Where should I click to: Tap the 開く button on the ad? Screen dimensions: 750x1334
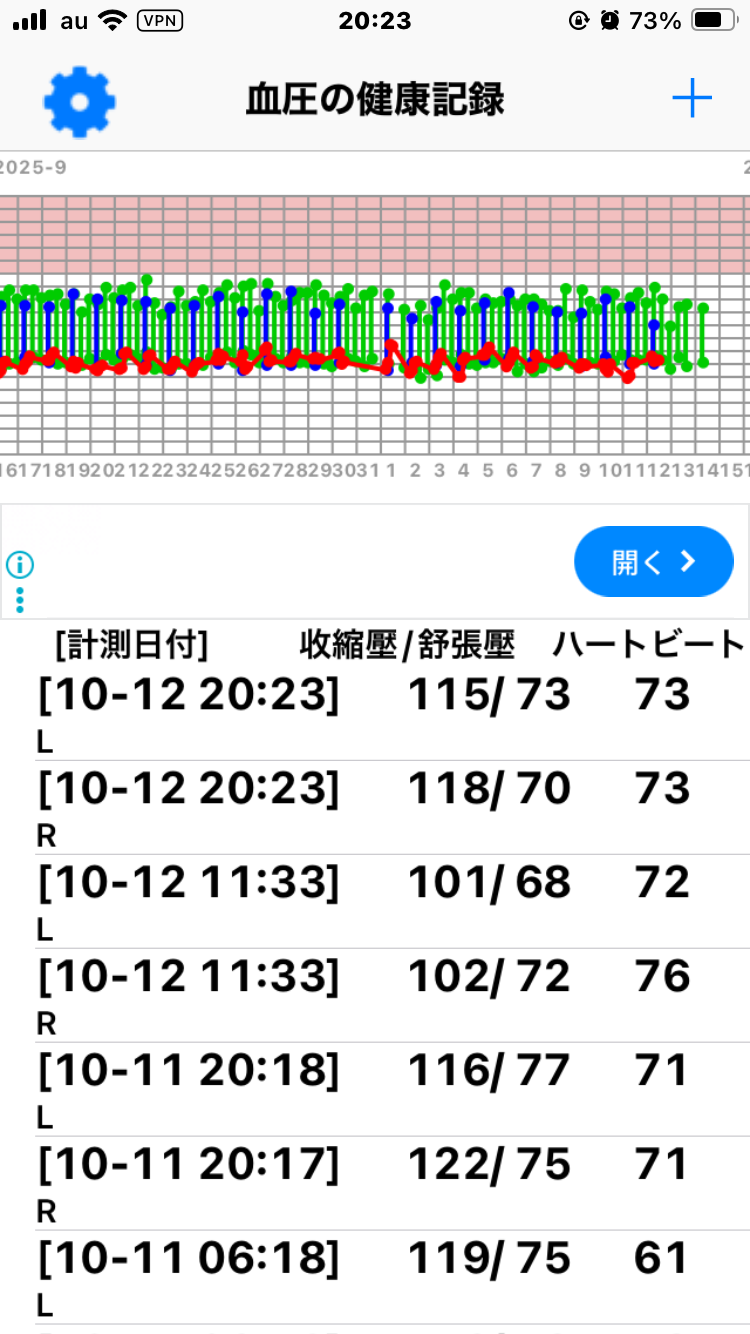pos(654,561)
